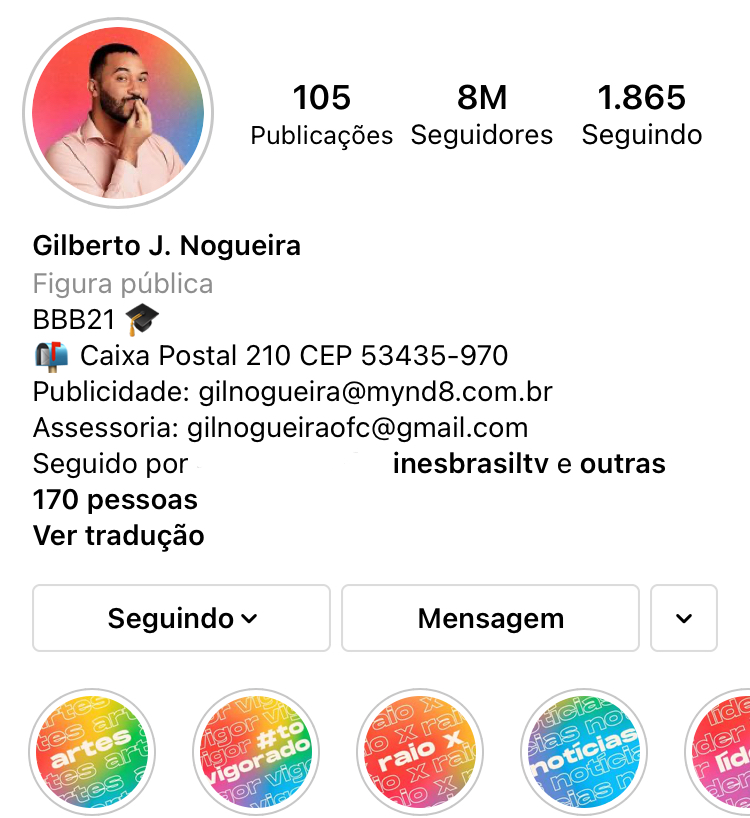This screenshot has width=750, height=818.
Task: Open the Seguindo dropdown button
Action: point(182,618)
